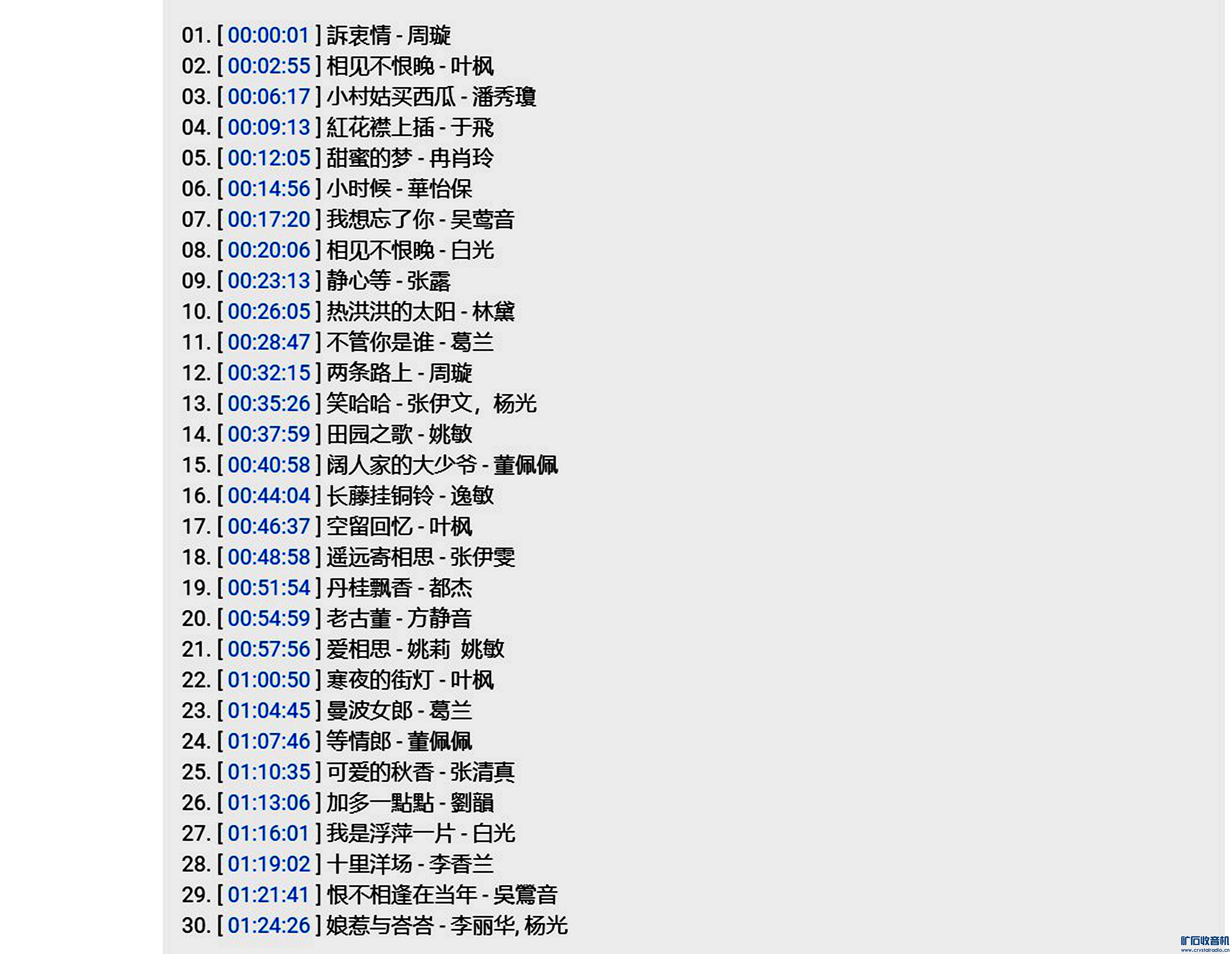Open the 01:24:26 final track timestamp
Image resolution: width=1232 pixels, height=954 pixels.
[x=269, y=925]
